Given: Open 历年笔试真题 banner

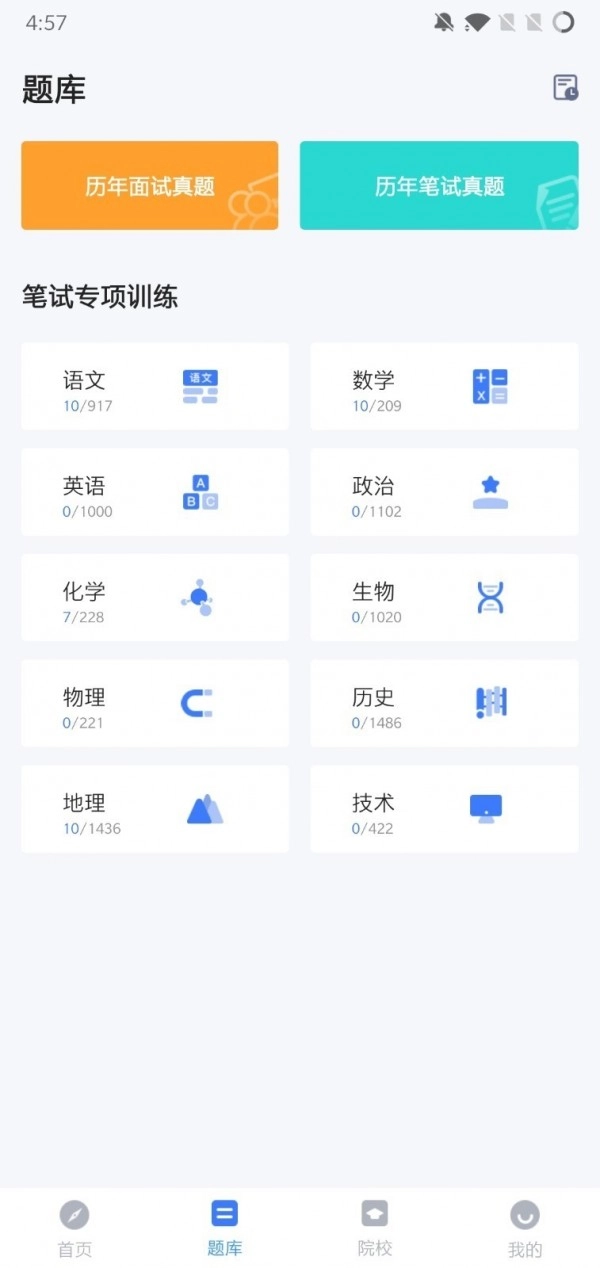Looking at the screenshot, I should pyautogui.click(x=439, y=186).
